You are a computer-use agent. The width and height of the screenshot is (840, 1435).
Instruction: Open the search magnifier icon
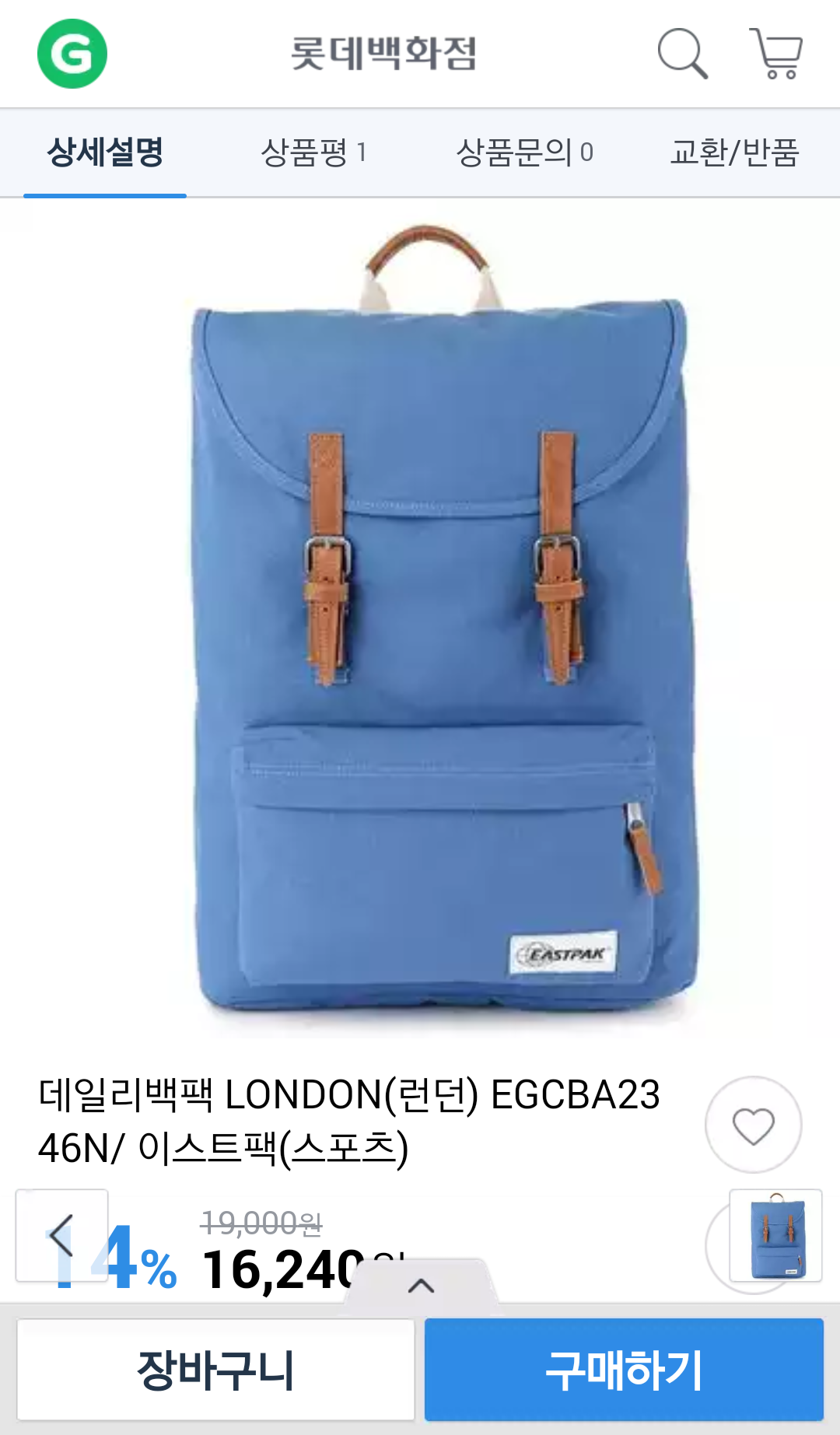682,54
